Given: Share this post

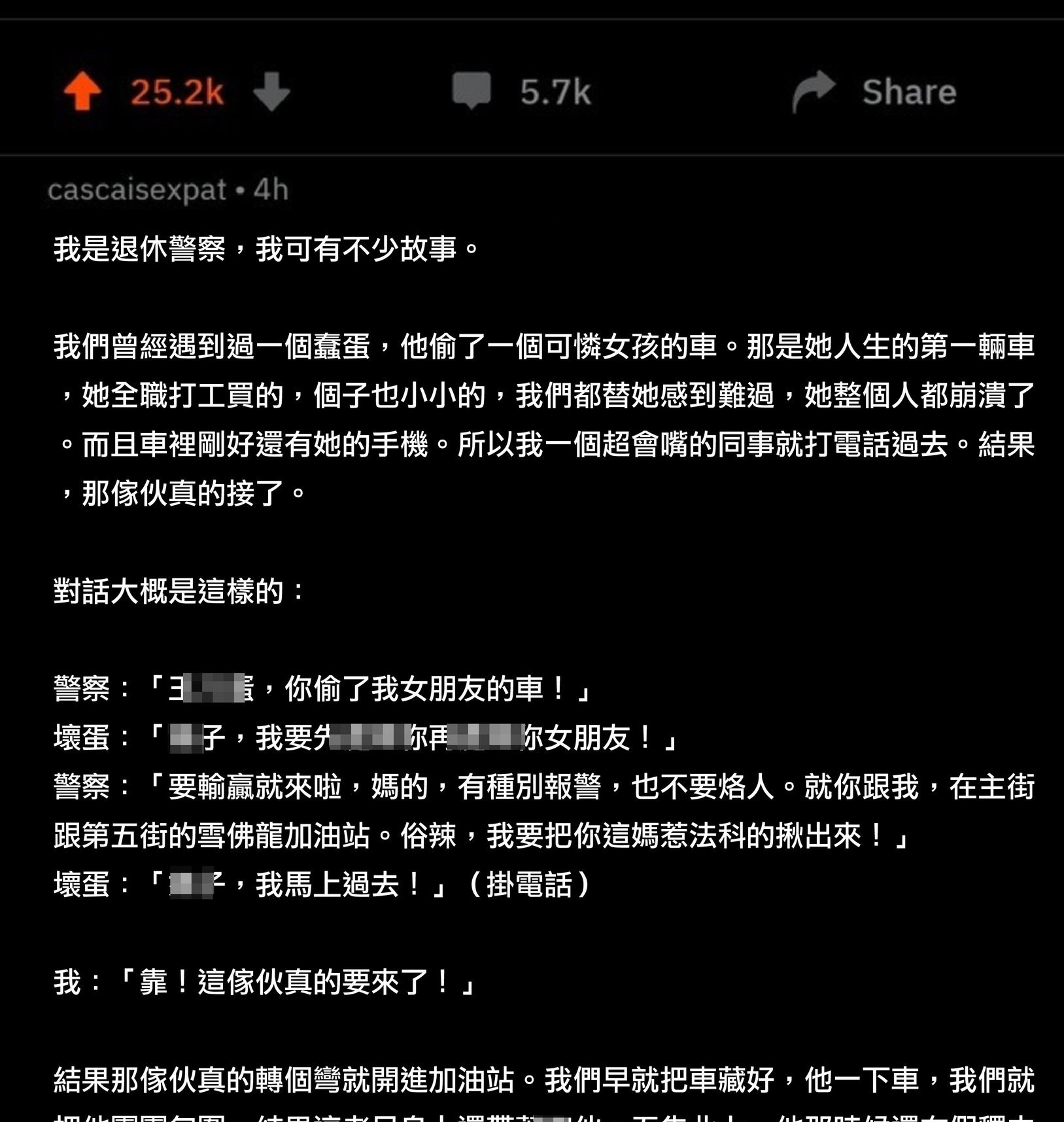Looking at the screenshot, I should [x=874, y=92].
